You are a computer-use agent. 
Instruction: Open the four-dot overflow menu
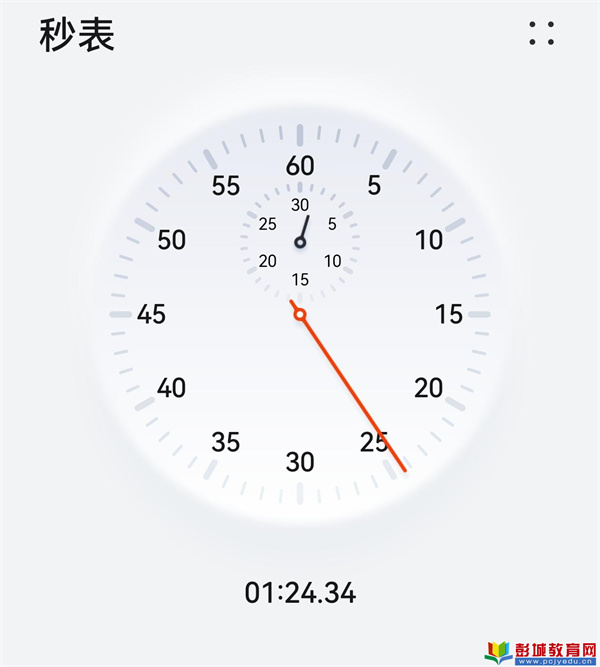click(542, 33)
